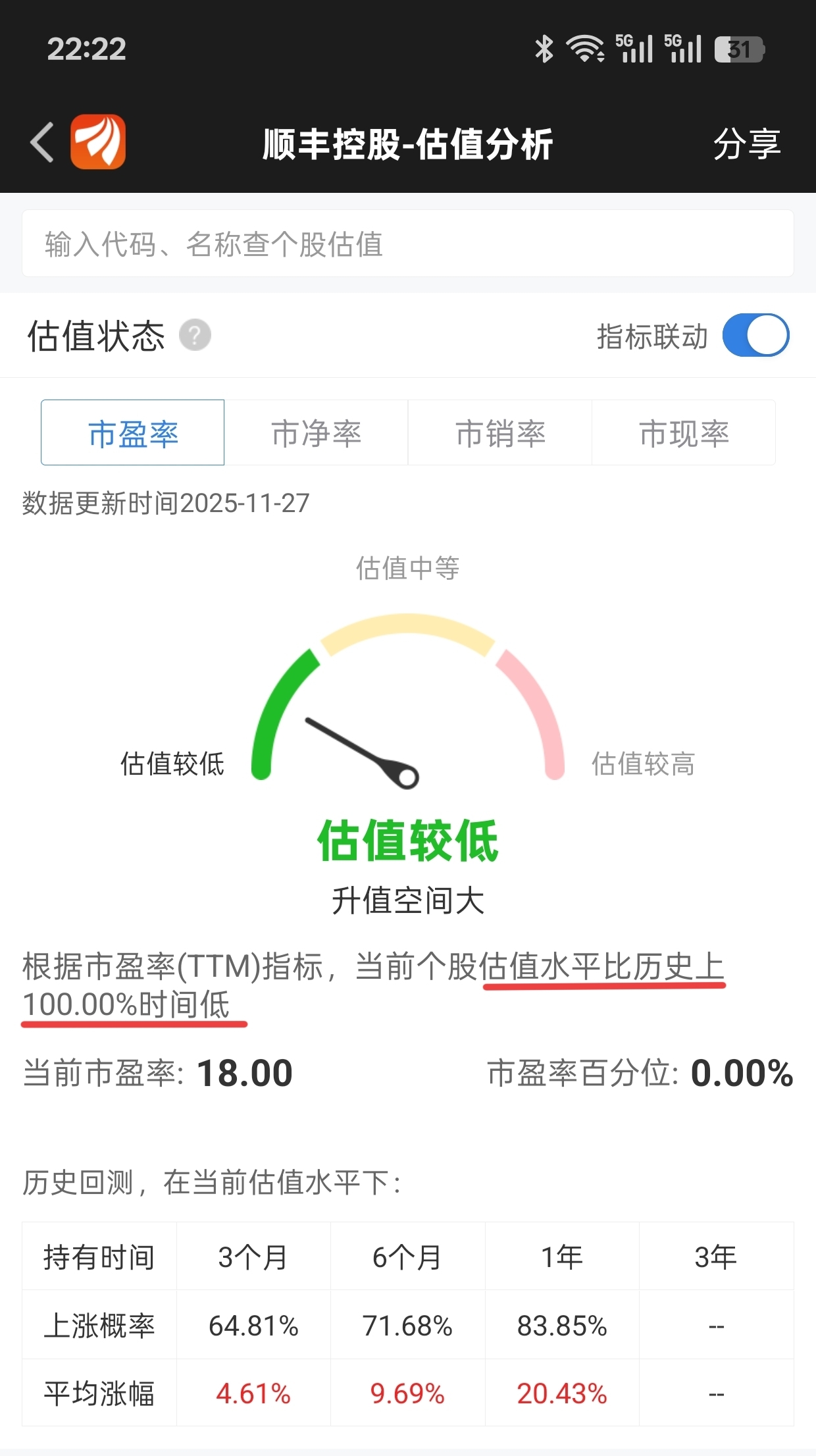
Task: Select the 市盈率 tab
Action: click(x=132, y=432)
